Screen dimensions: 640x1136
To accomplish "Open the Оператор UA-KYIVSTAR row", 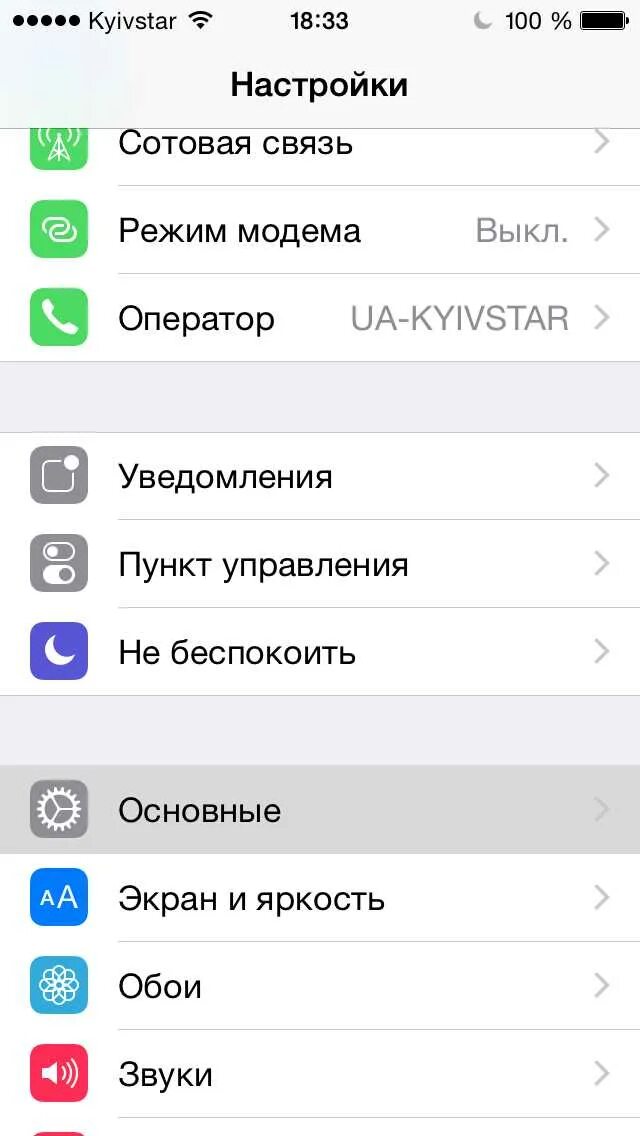I will tap(320, 318).
